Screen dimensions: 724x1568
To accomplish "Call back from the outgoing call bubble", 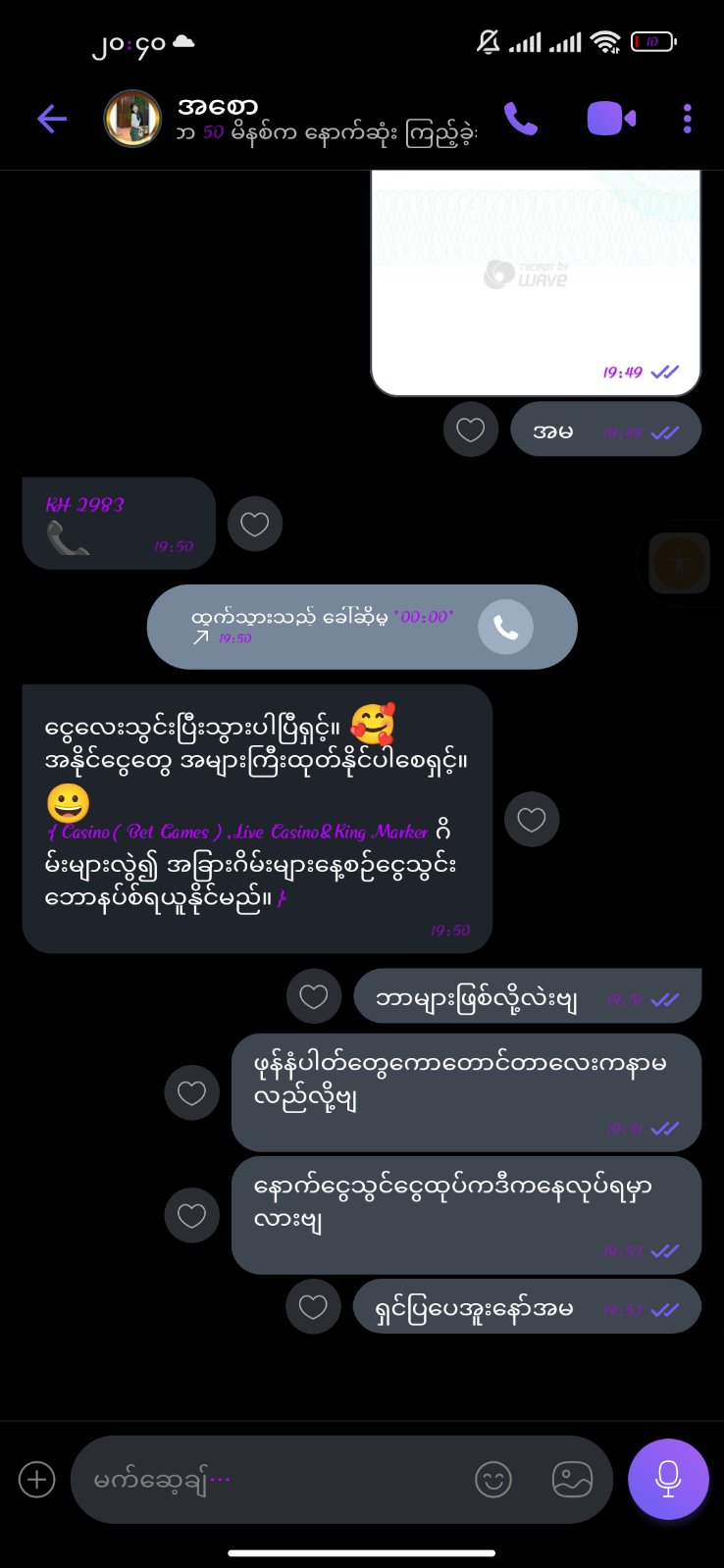I will pyautogui.click(x=505, y=628).
